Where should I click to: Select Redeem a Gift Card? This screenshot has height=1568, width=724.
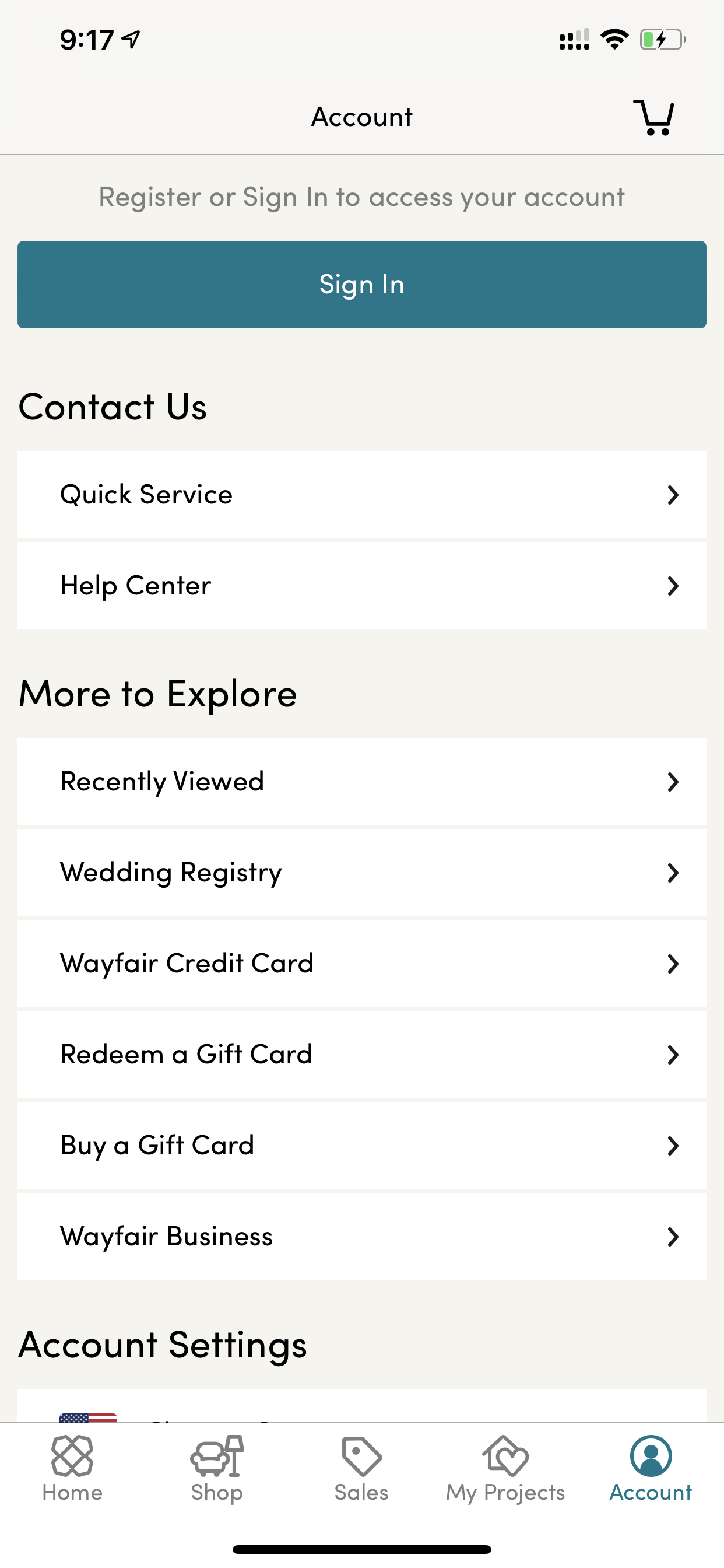(362, 1054)
